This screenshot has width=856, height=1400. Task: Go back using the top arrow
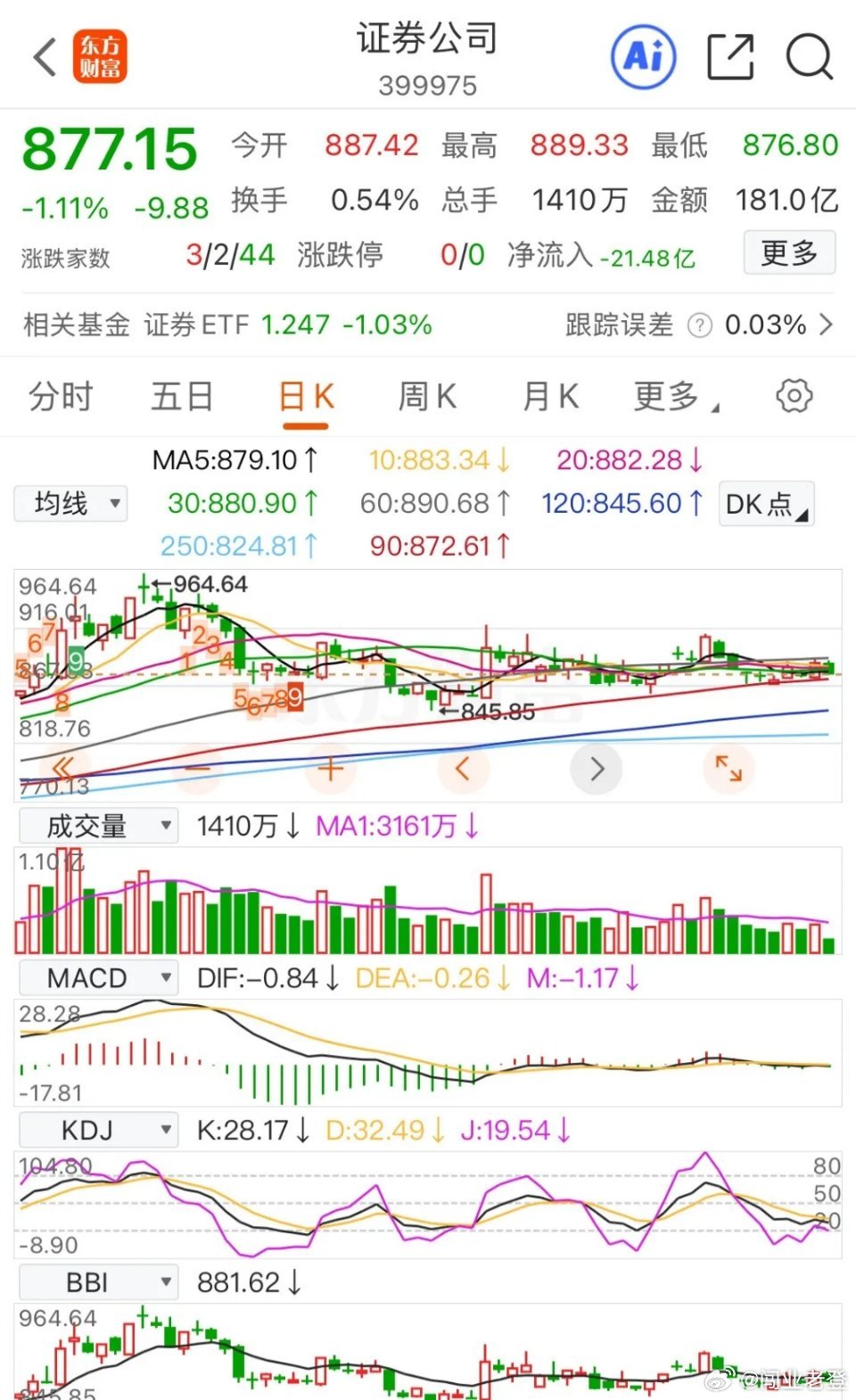pos(45,57)
